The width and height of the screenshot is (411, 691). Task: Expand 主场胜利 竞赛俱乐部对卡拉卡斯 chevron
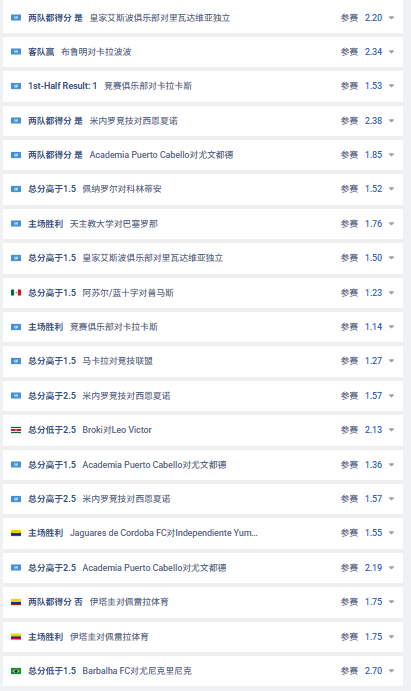(391, 327)
